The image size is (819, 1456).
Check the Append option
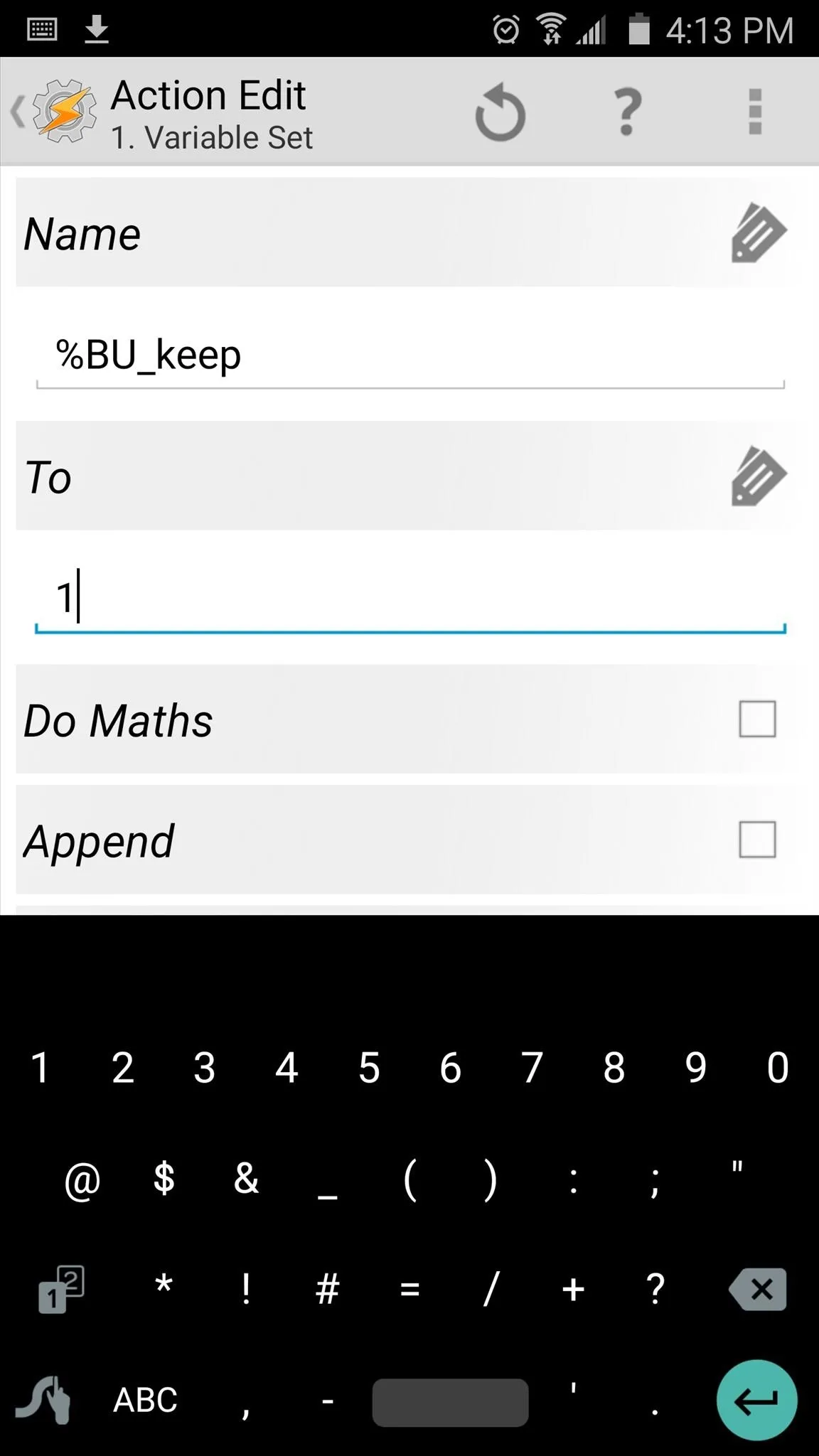point(757,840)
